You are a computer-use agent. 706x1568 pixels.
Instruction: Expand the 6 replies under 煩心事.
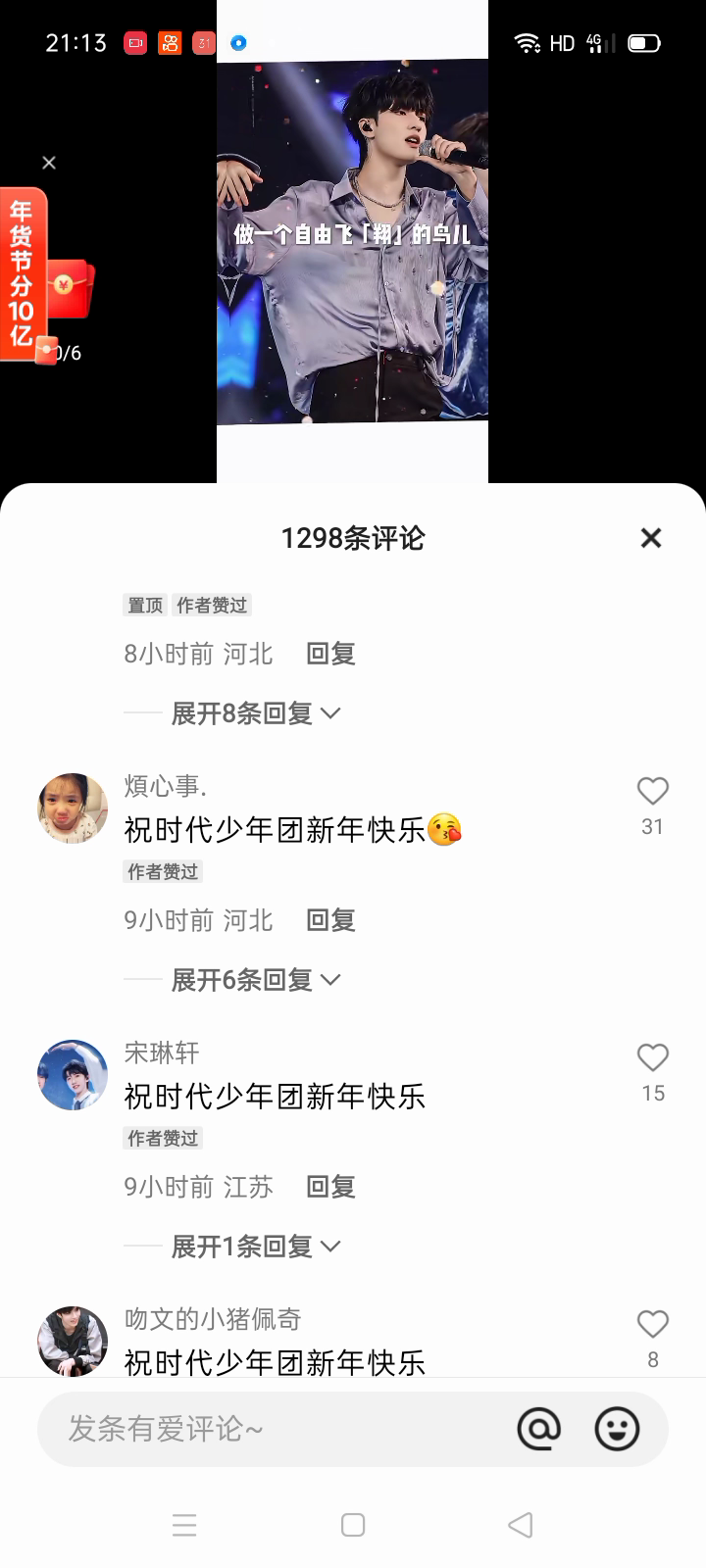point(255,980)
